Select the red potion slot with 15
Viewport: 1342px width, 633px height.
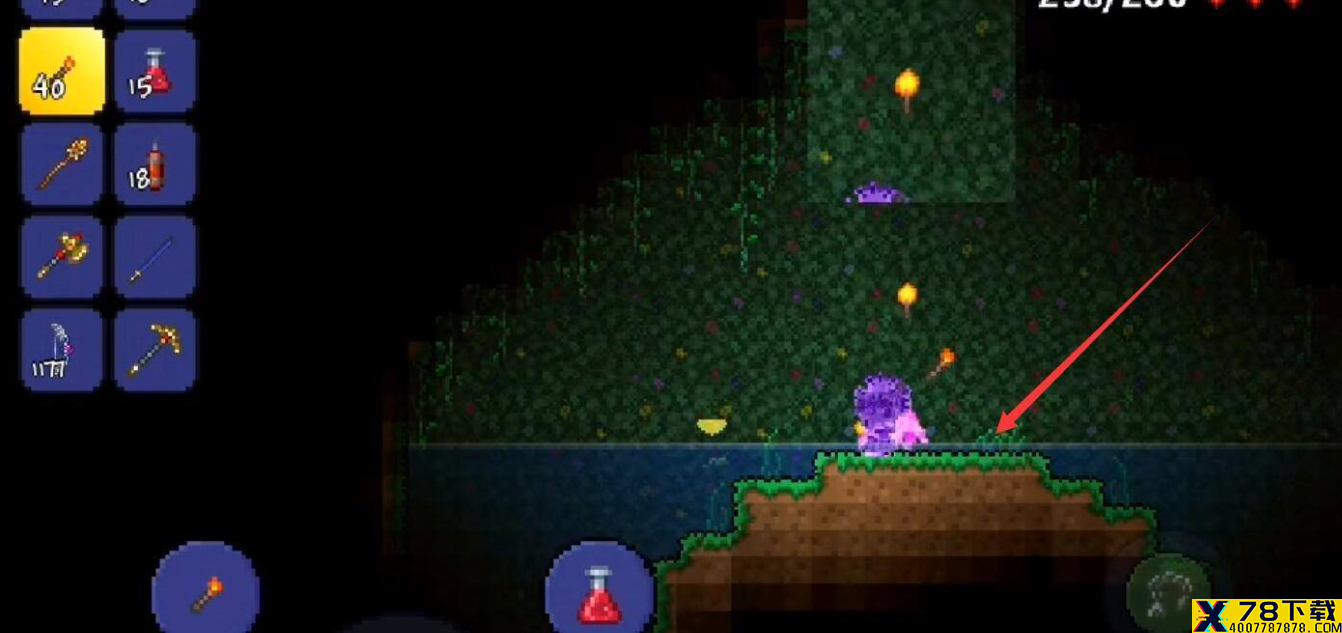click(x=155, y=72)
